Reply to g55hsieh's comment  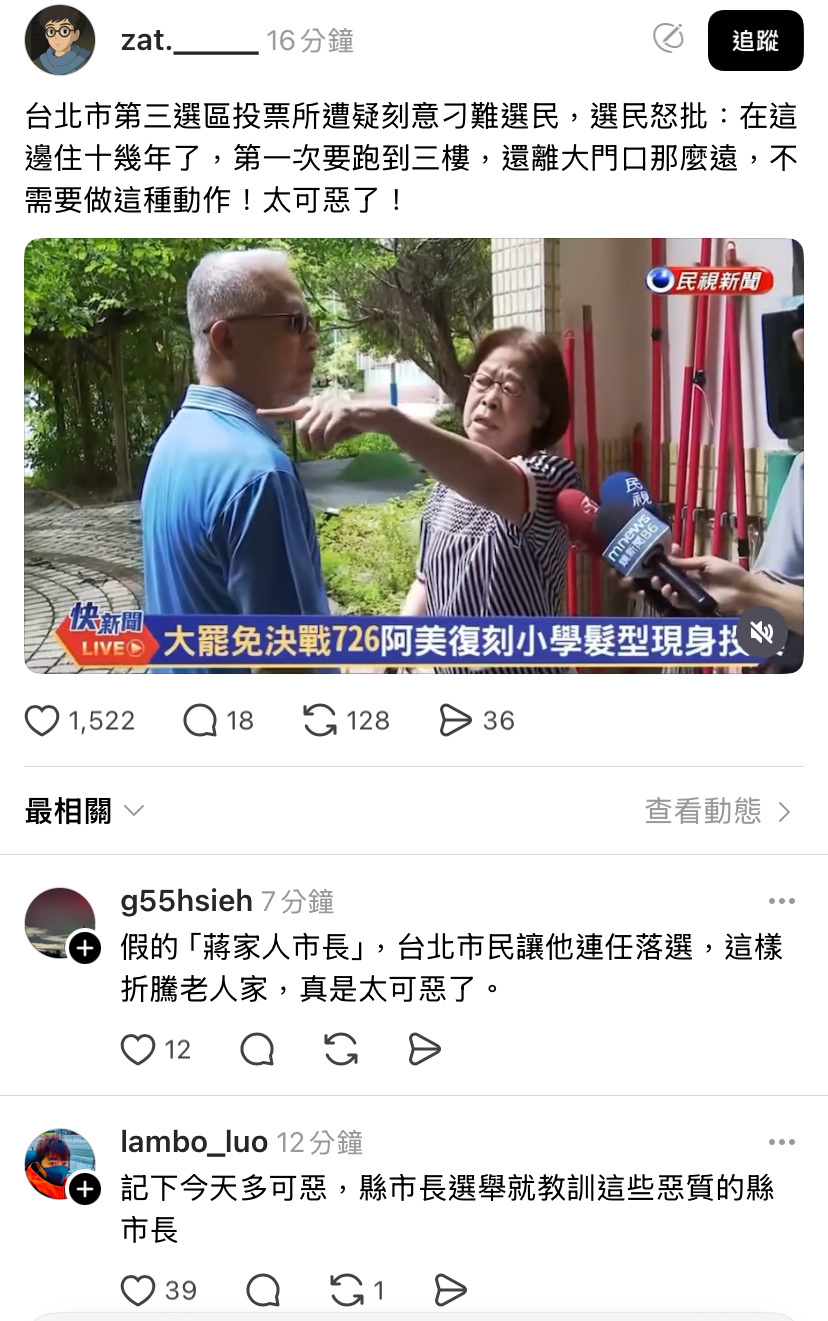point(258,1048)
